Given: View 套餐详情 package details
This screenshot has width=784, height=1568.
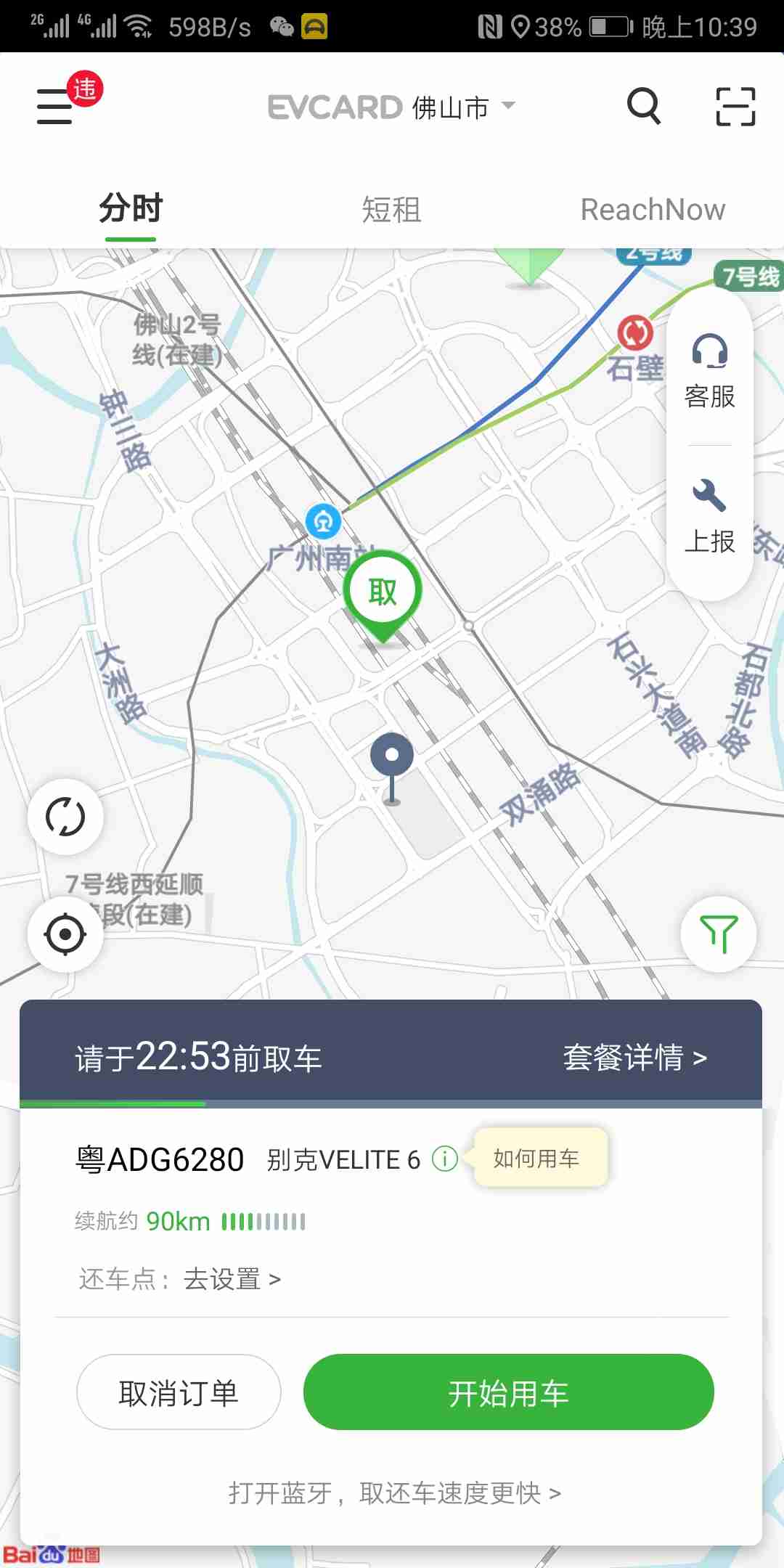Looking at the screenshot, I should 634,1058.
